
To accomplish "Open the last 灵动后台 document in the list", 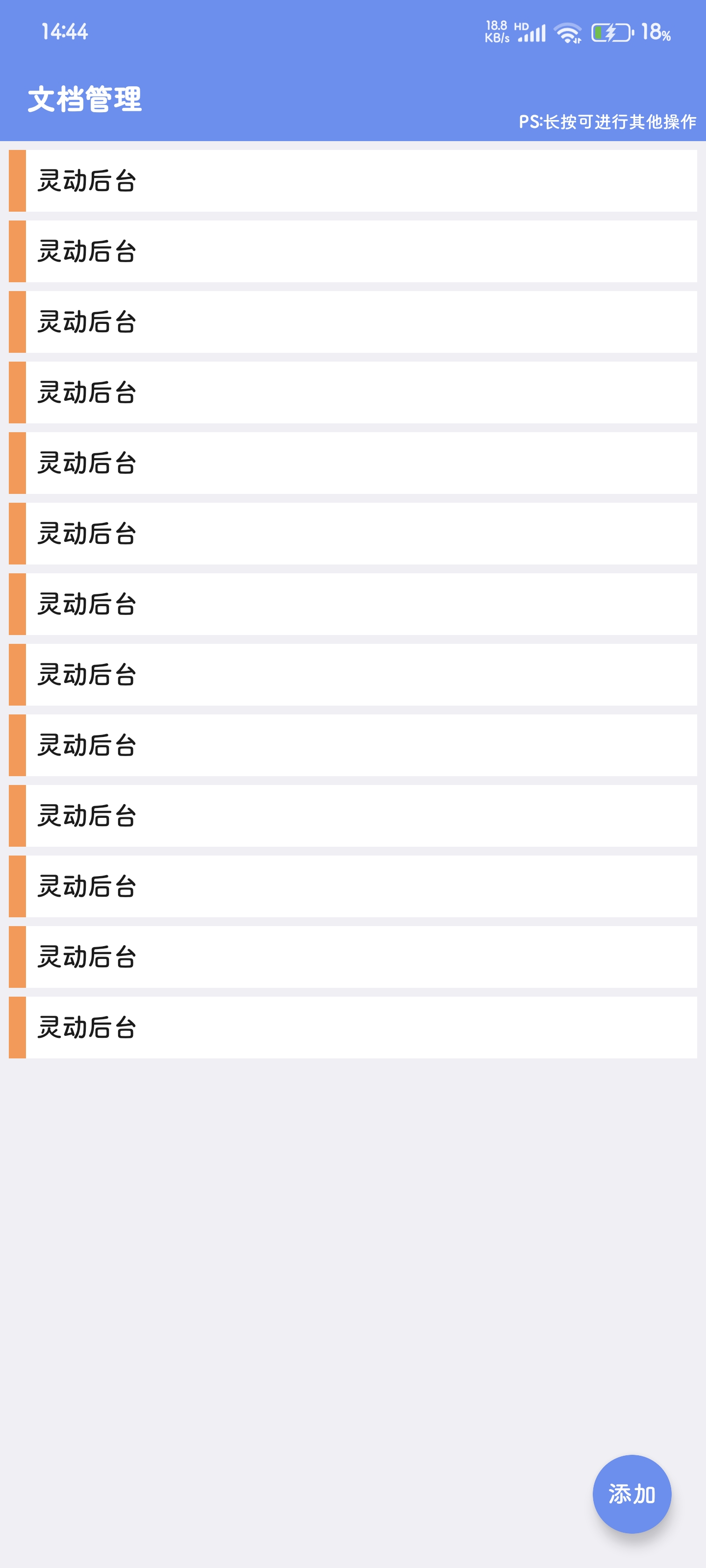I will pos(353,1028).
